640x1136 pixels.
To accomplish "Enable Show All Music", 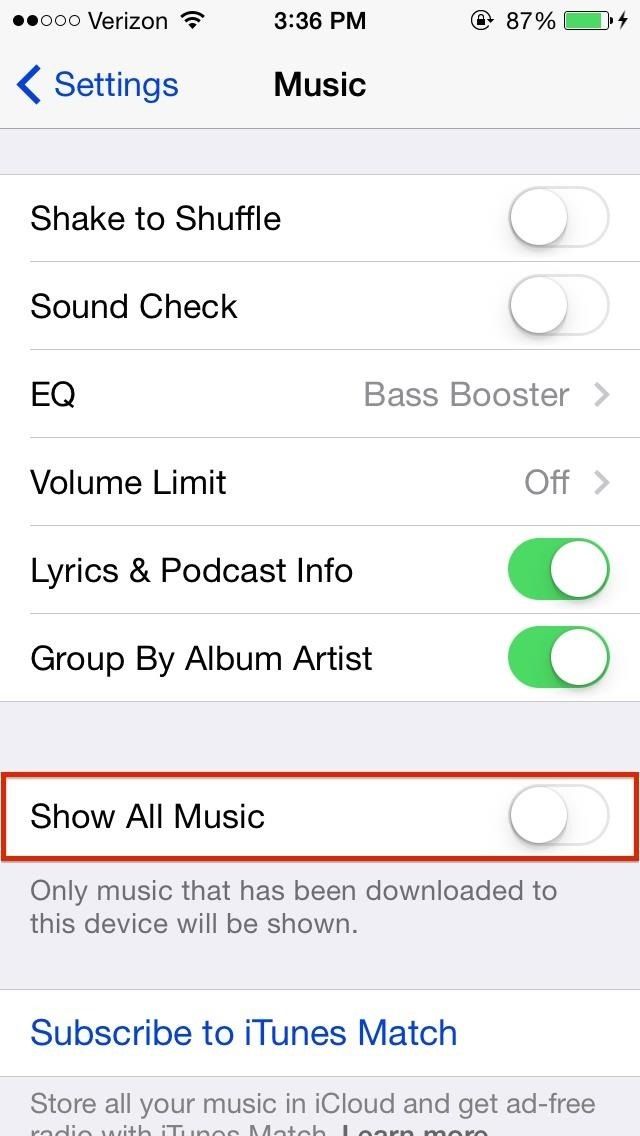I will click(x=558, y=816).
